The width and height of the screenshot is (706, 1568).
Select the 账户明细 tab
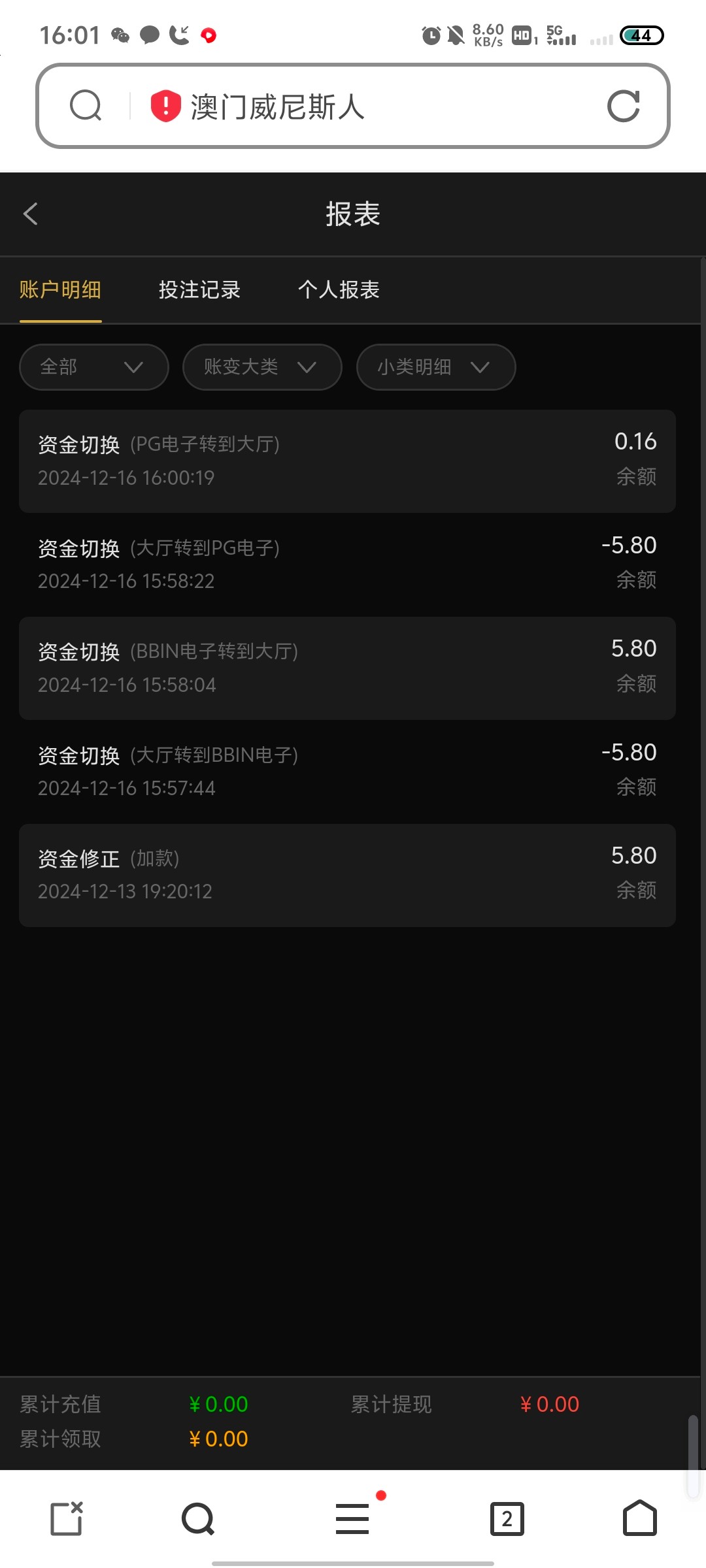60,289
